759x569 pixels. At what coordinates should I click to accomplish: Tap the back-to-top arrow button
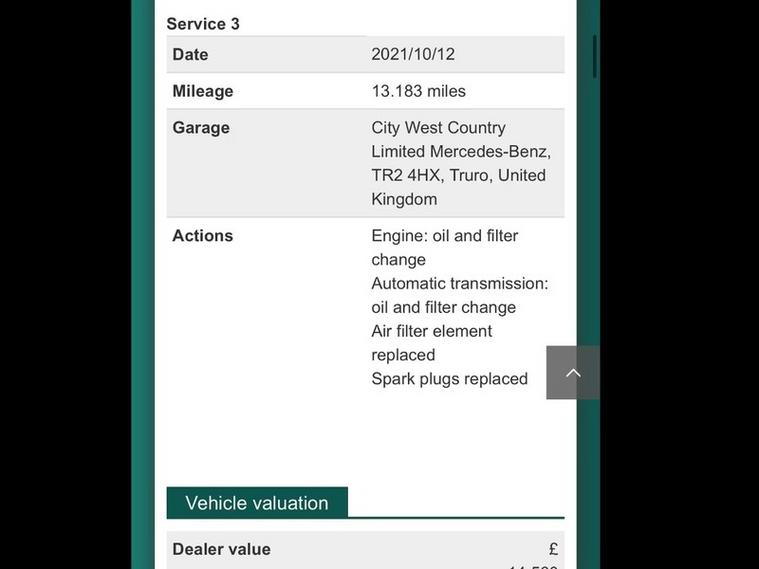click(x=573, y=373)
